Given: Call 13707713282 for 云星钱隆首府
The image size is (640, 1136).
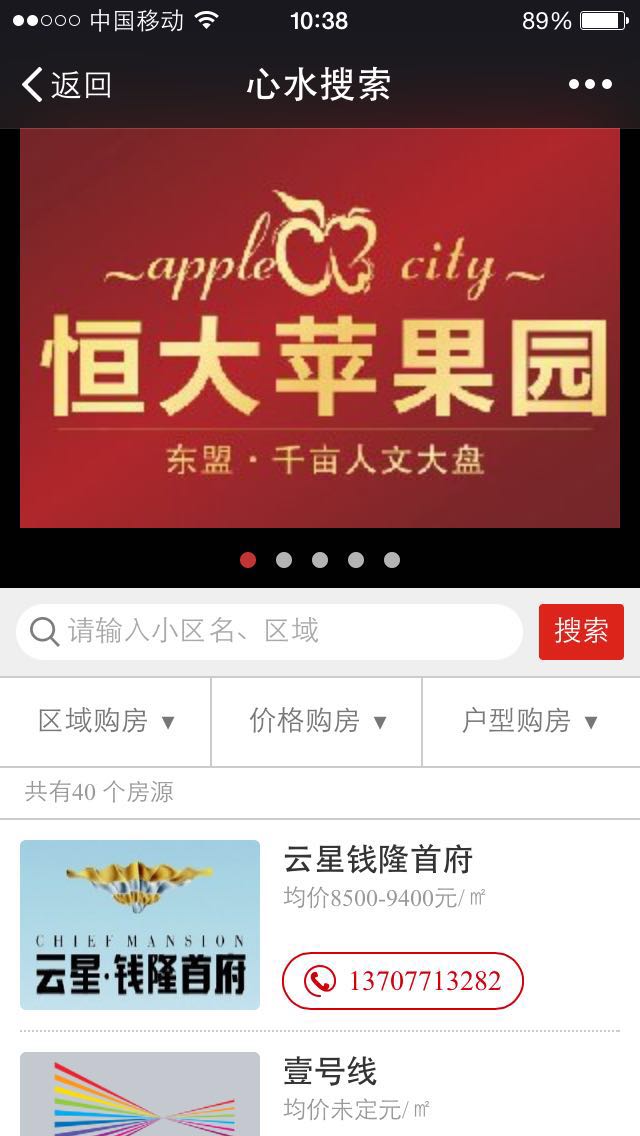Looking at the screenshot, I should click(403, 981).
